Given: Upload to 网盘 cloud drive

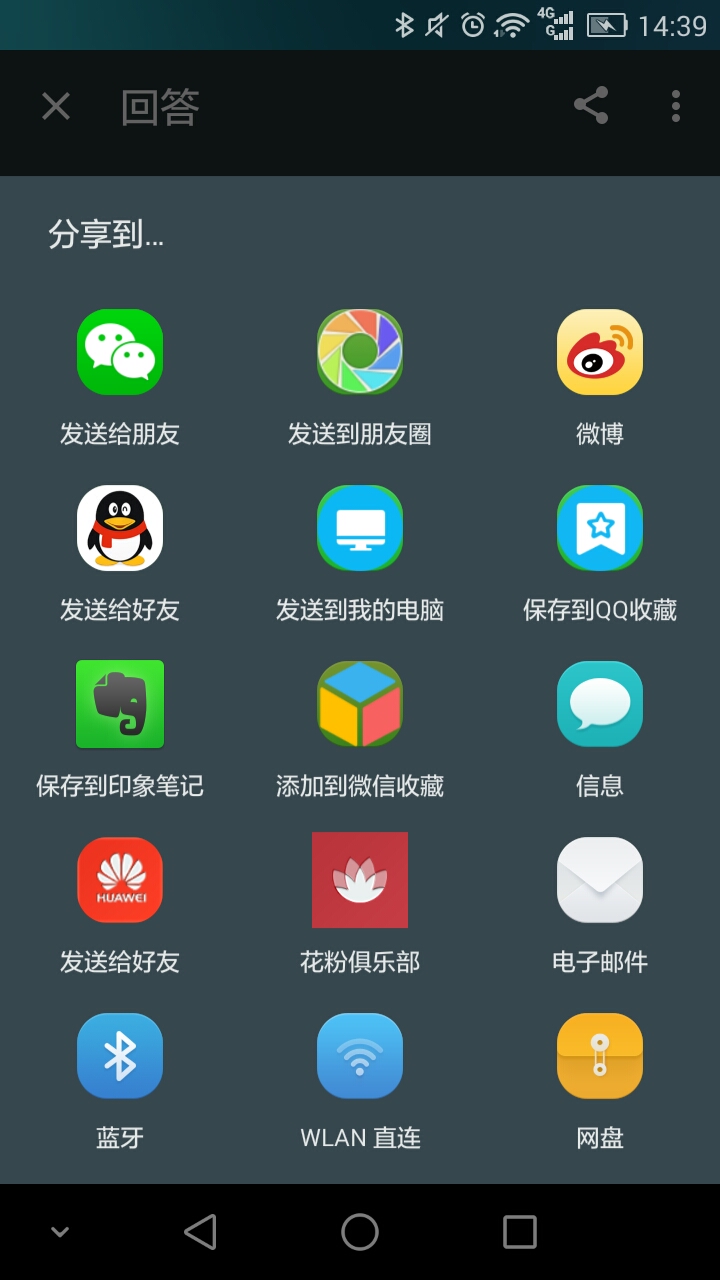Looking at the screenshot, I should point(599,1055).
